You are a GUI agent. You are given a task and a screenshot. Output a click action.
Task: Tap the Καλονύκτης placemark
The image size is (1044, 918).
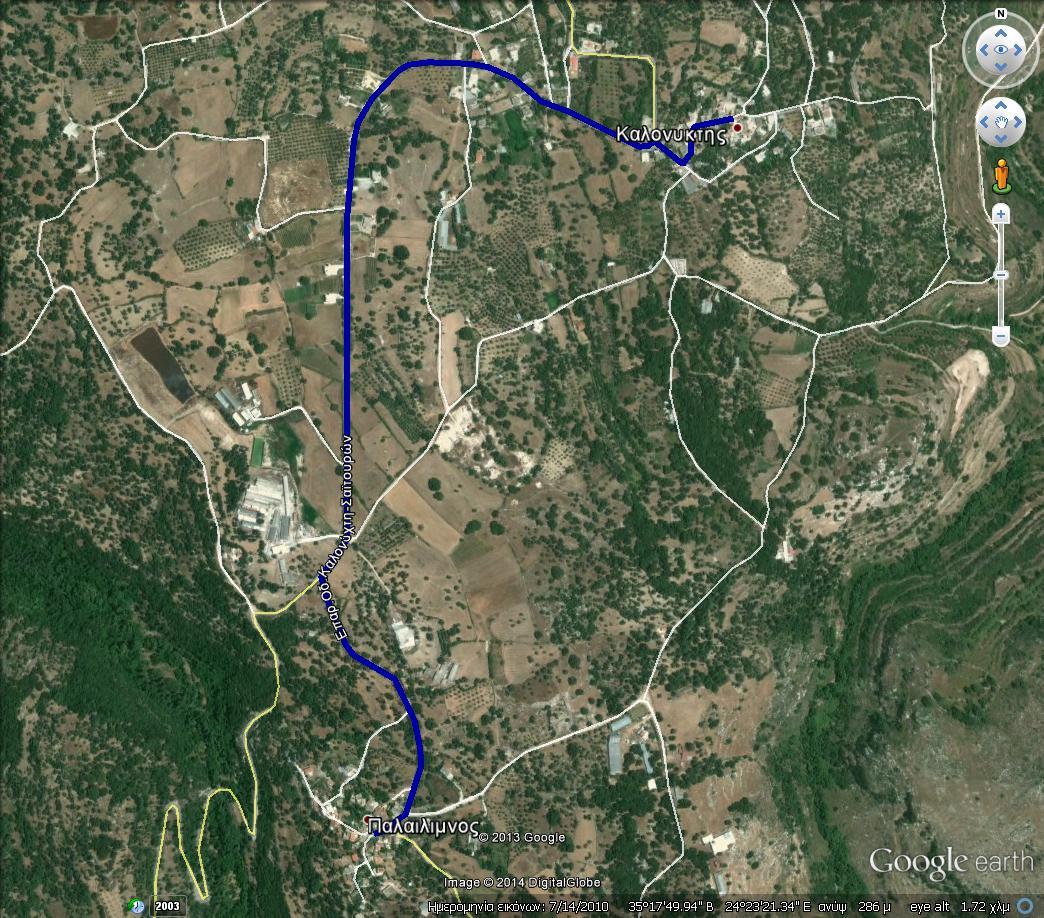[737, 128]
